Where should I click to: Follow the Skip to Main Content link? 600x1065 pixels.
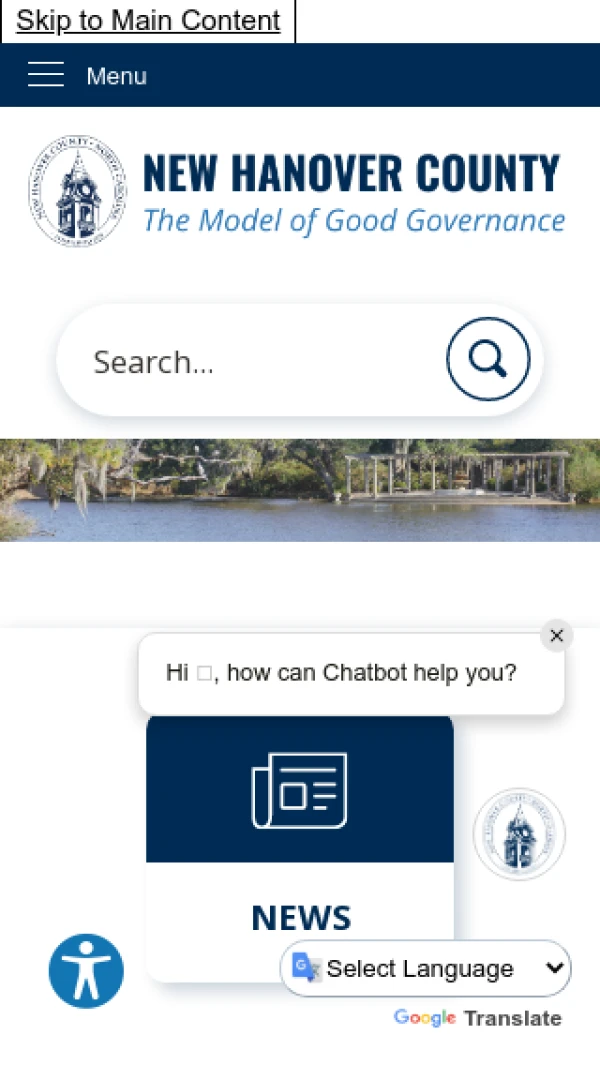pos(148,21)
